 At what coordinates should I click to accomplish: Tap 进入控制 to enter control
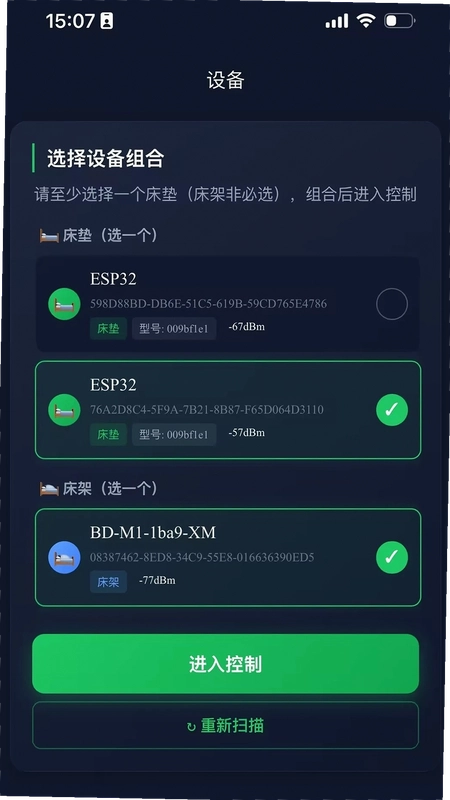[x=226, y=664]
